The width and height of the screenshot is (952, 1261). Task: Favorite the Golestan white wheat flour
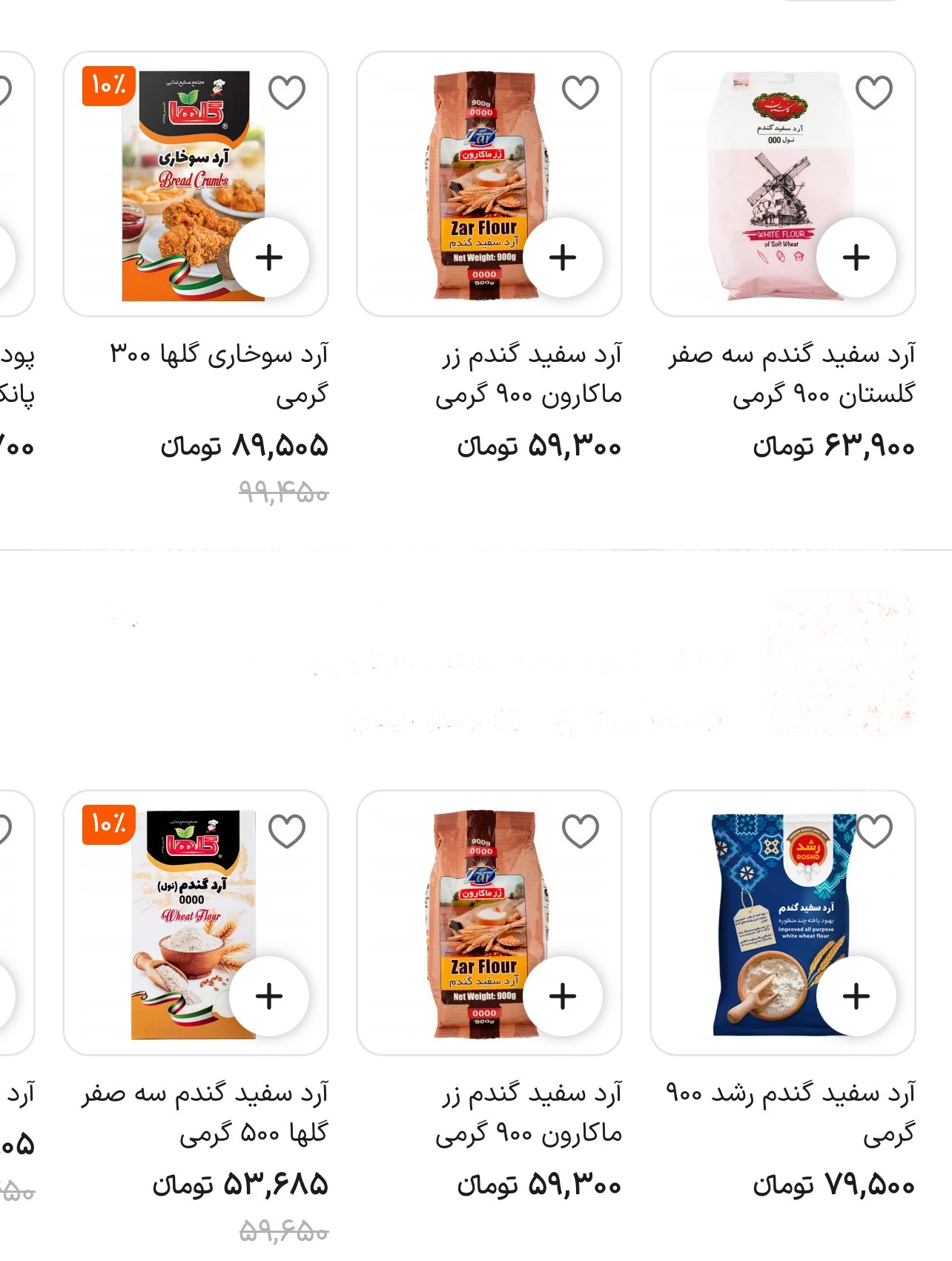coord(873,93)
